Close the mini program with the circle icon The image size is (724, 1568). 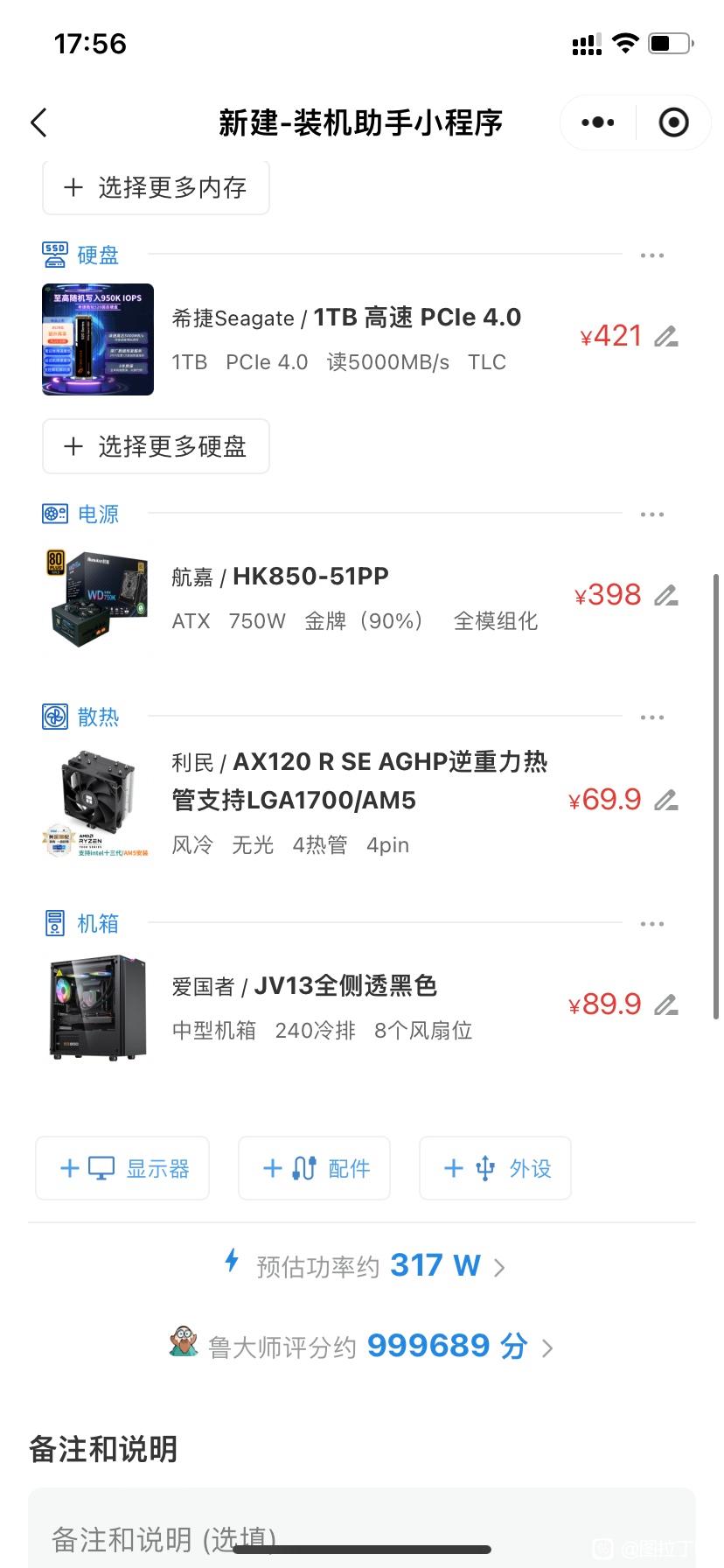coord(673,122)
